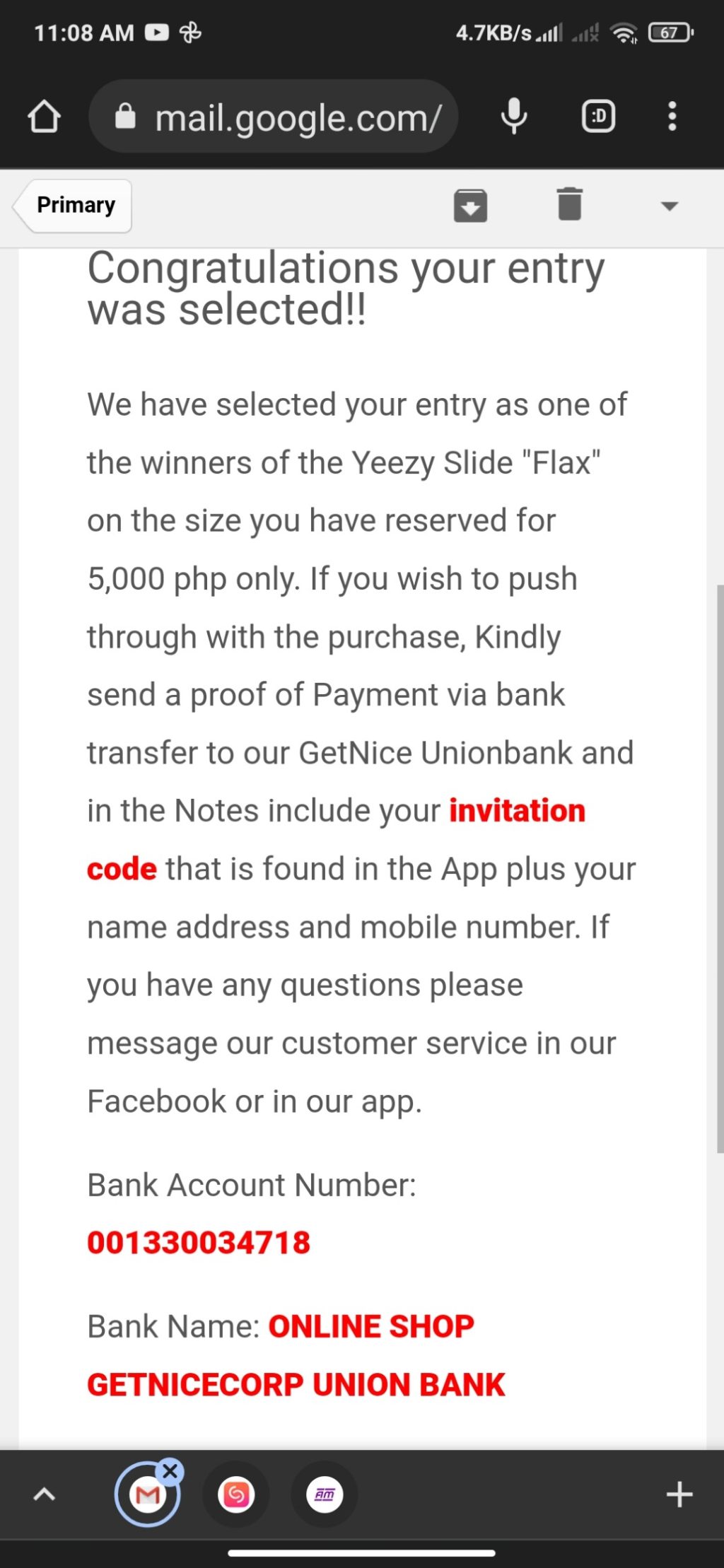Archive this email

point(470,206)
